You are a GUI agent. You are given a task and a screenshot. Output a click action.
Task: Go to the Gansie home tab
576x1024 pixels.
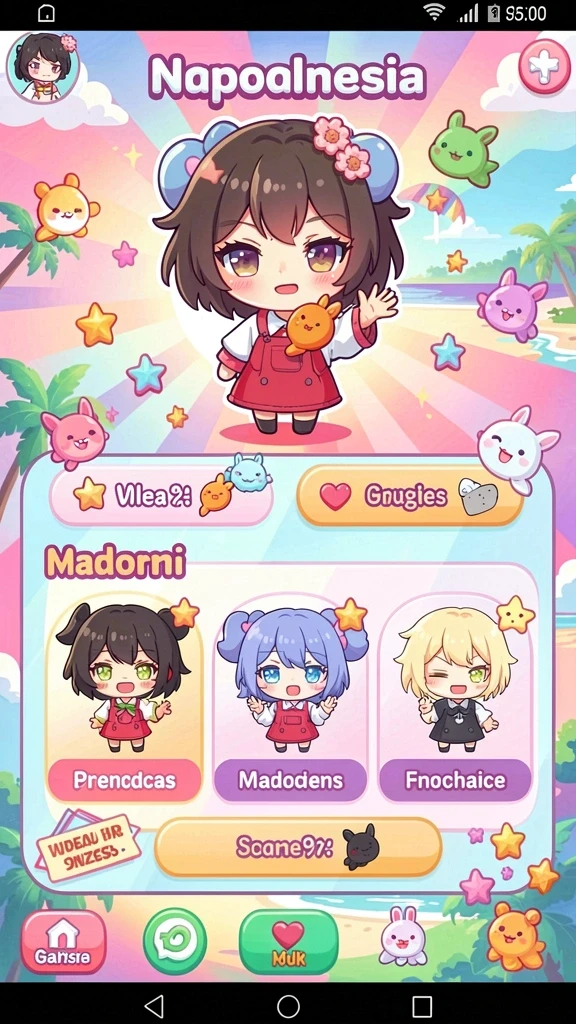tap(63, 942)
